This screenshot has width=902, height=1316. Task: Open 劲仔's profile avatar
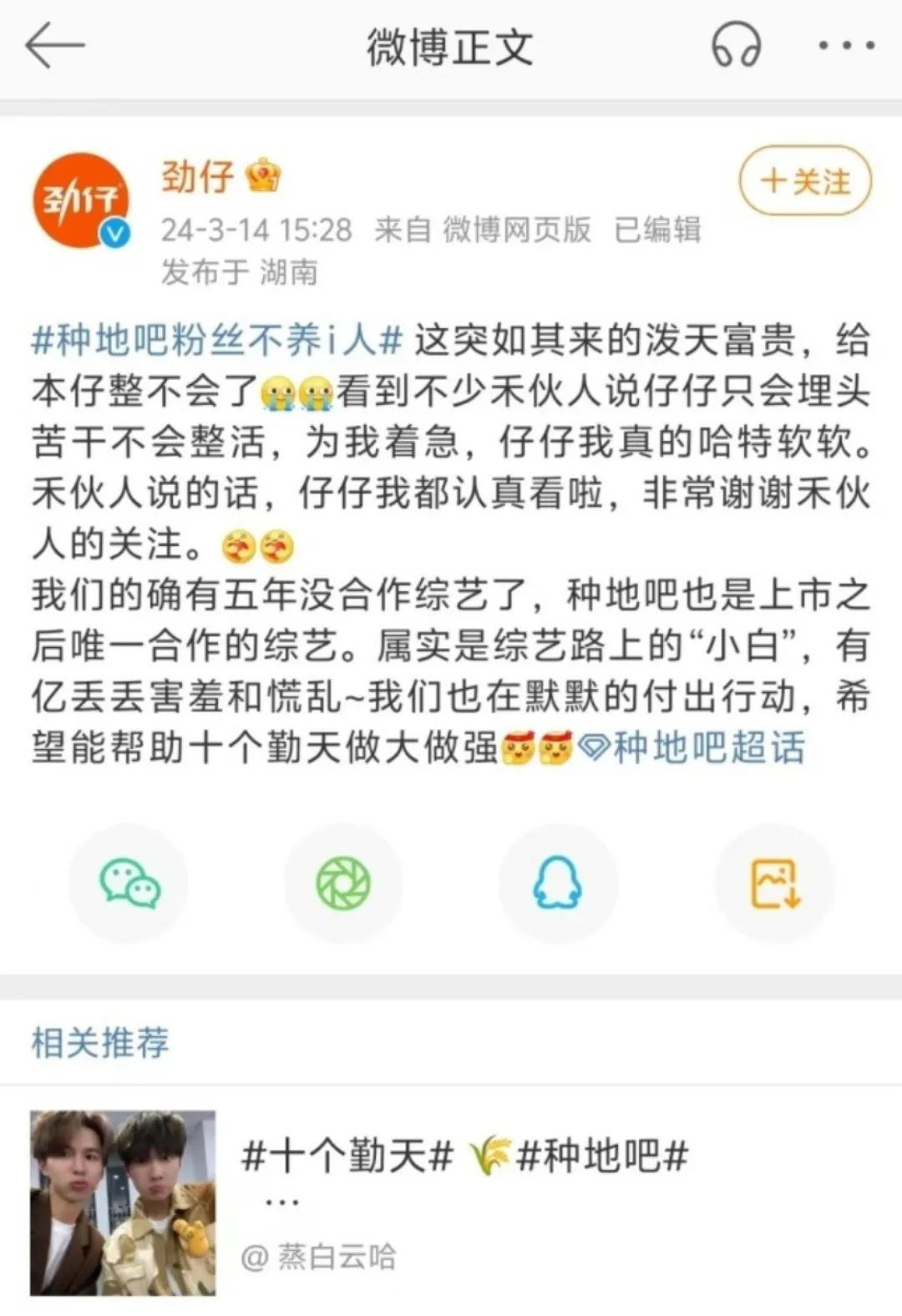(x=81, y=200)
